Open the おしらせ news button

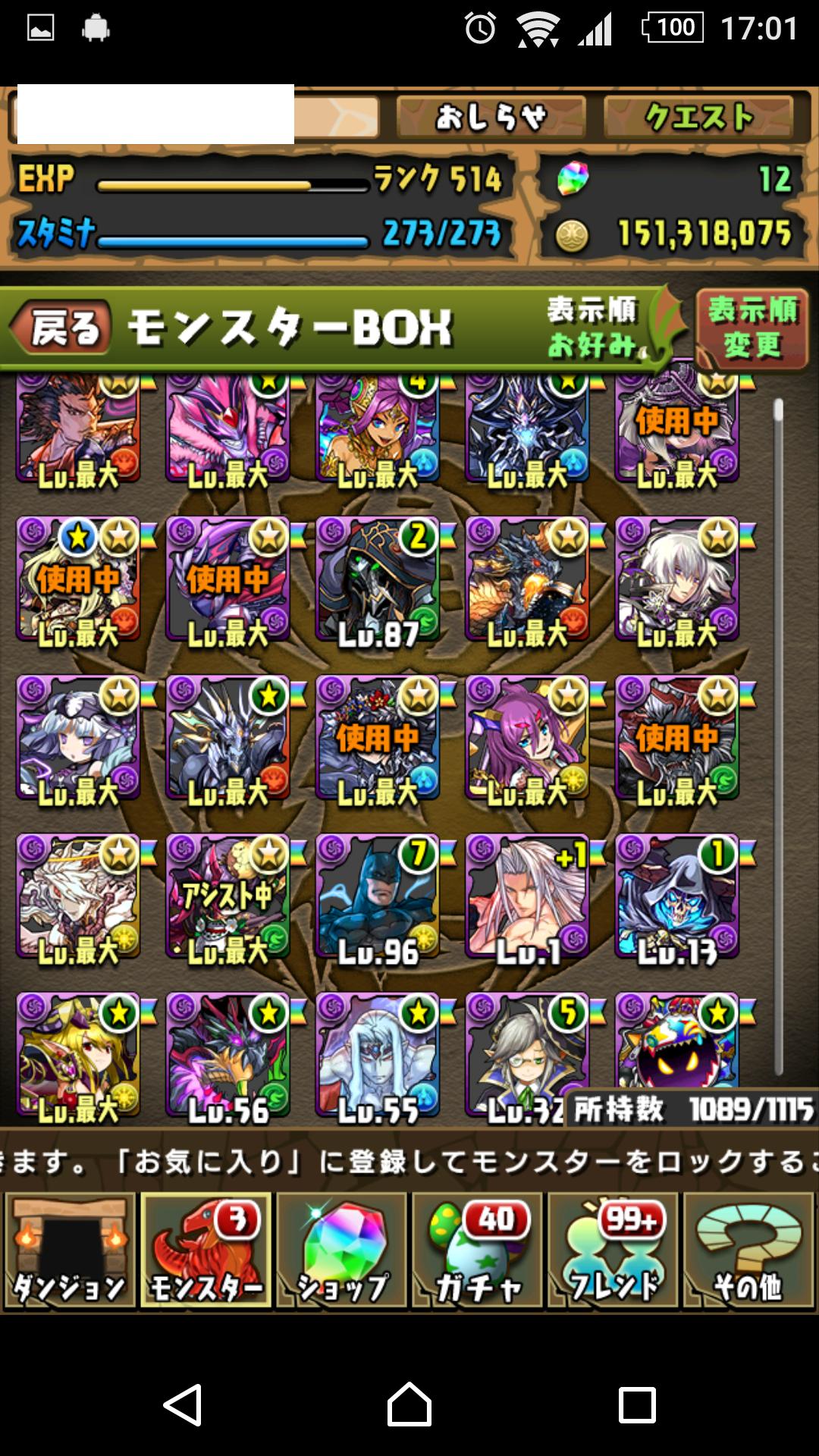tap(491, 118)
